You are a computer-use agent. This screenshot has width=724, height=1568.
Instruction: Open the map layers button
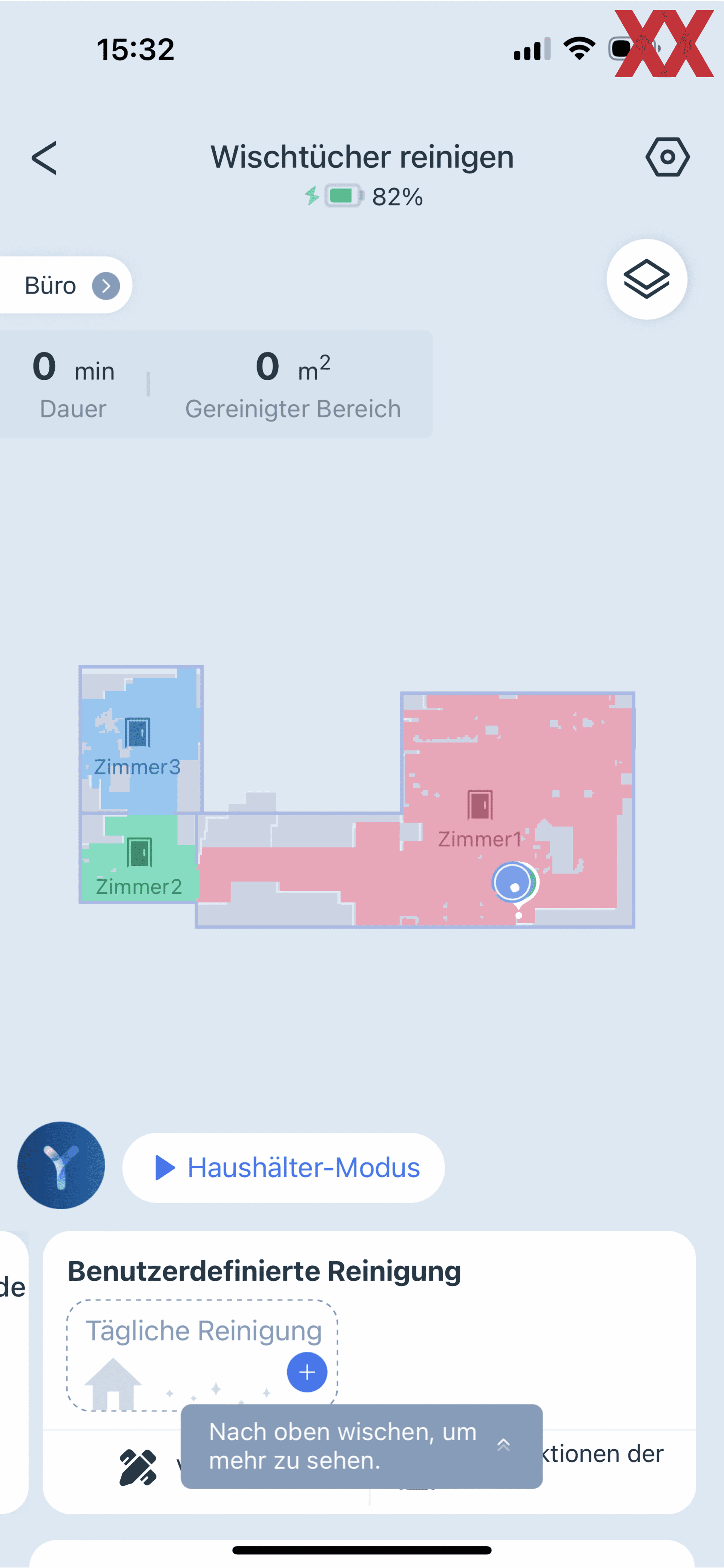click(x=647, y=279)
